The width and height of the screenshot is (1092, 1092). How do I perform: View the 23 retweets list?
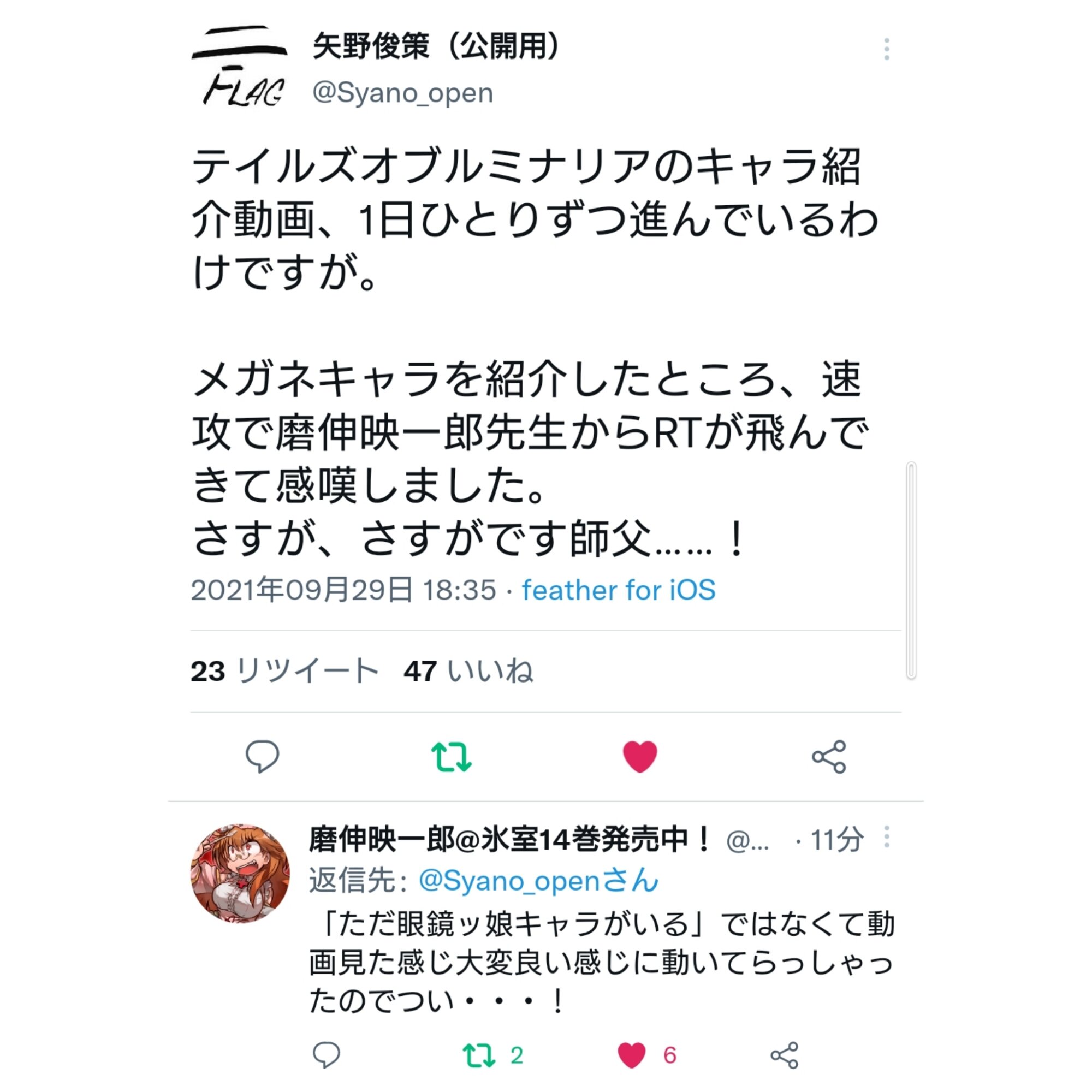click(284, 671)
